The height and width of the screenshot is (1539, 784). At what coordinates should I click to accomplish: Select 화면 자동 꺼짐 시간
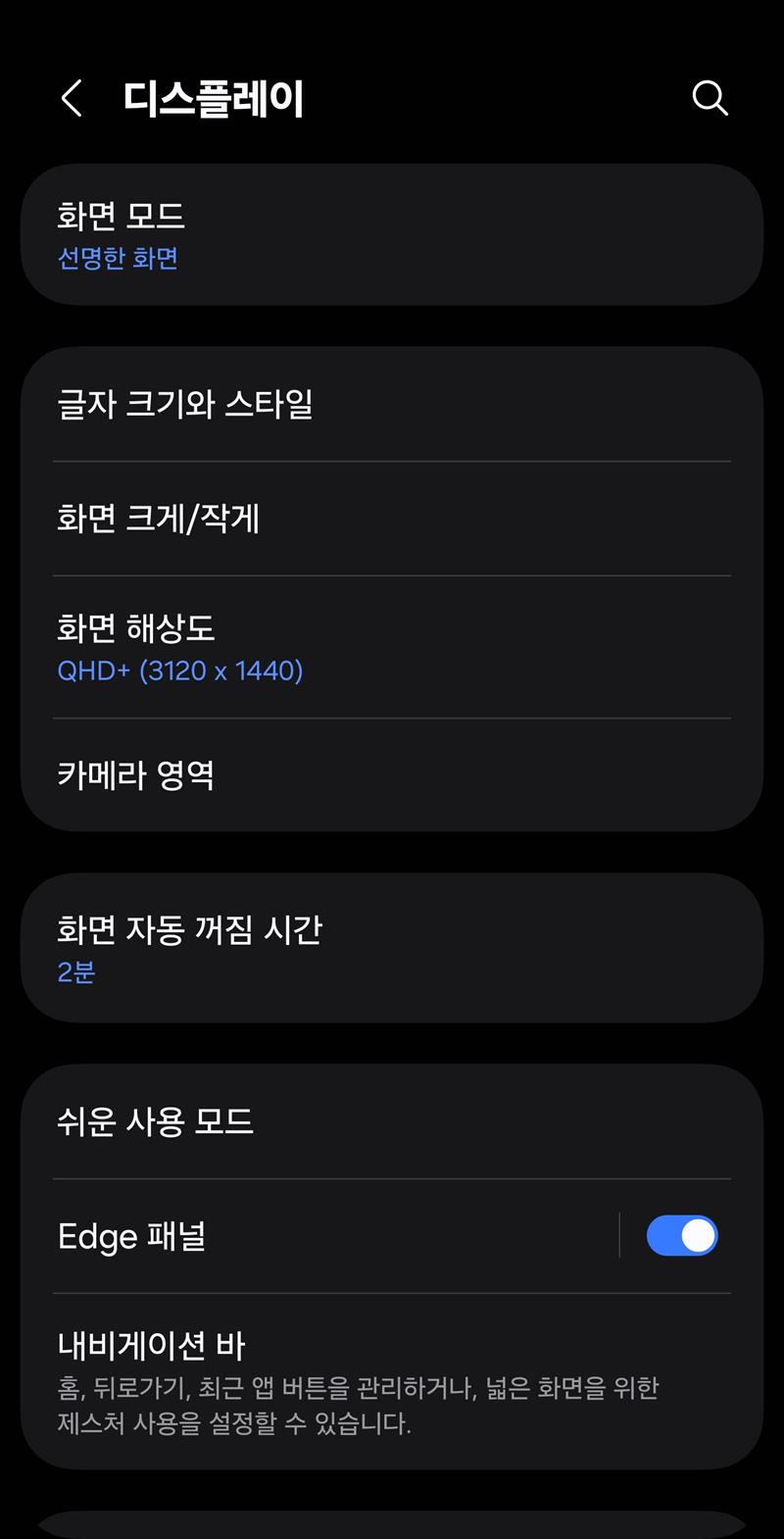(392, 948)
